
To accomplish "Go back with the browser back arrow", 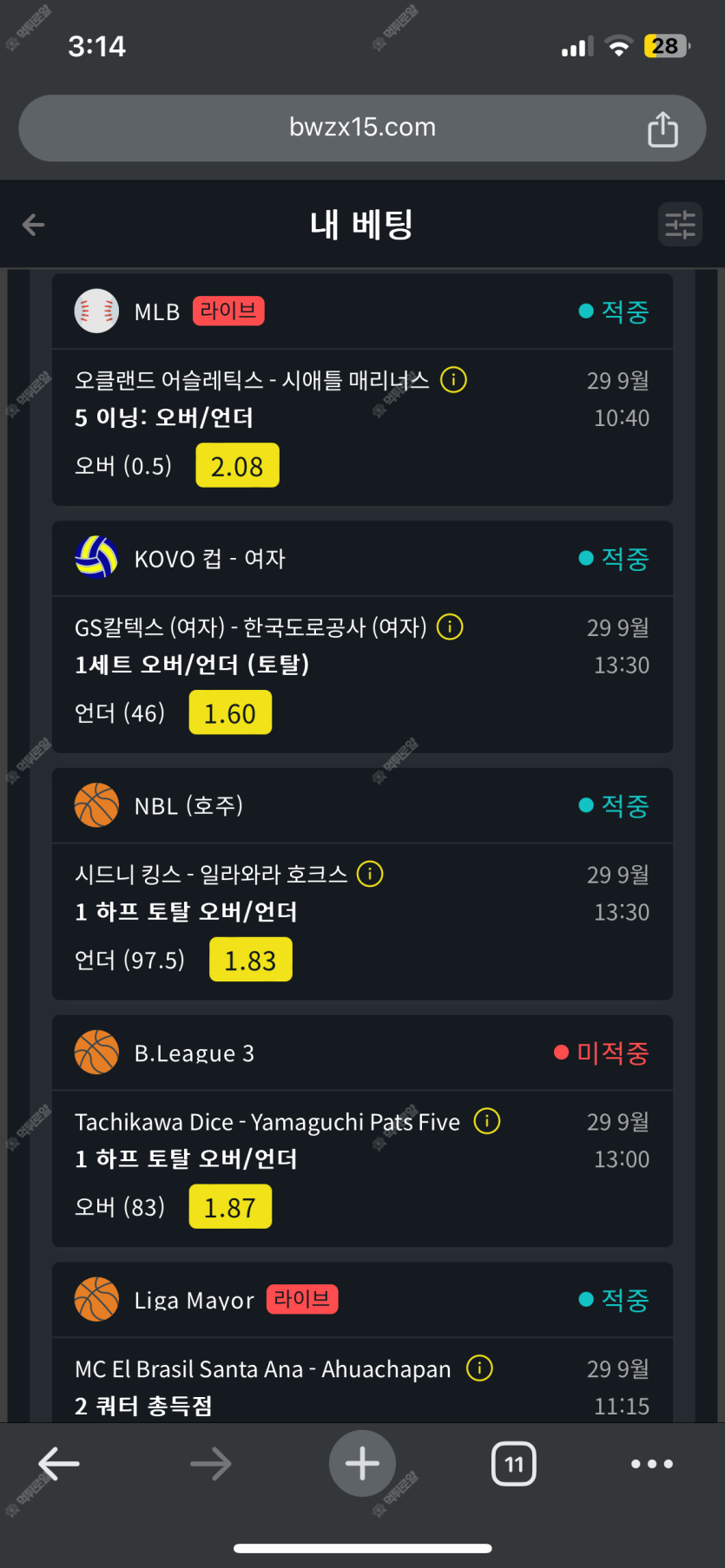I will point(59,1464).
